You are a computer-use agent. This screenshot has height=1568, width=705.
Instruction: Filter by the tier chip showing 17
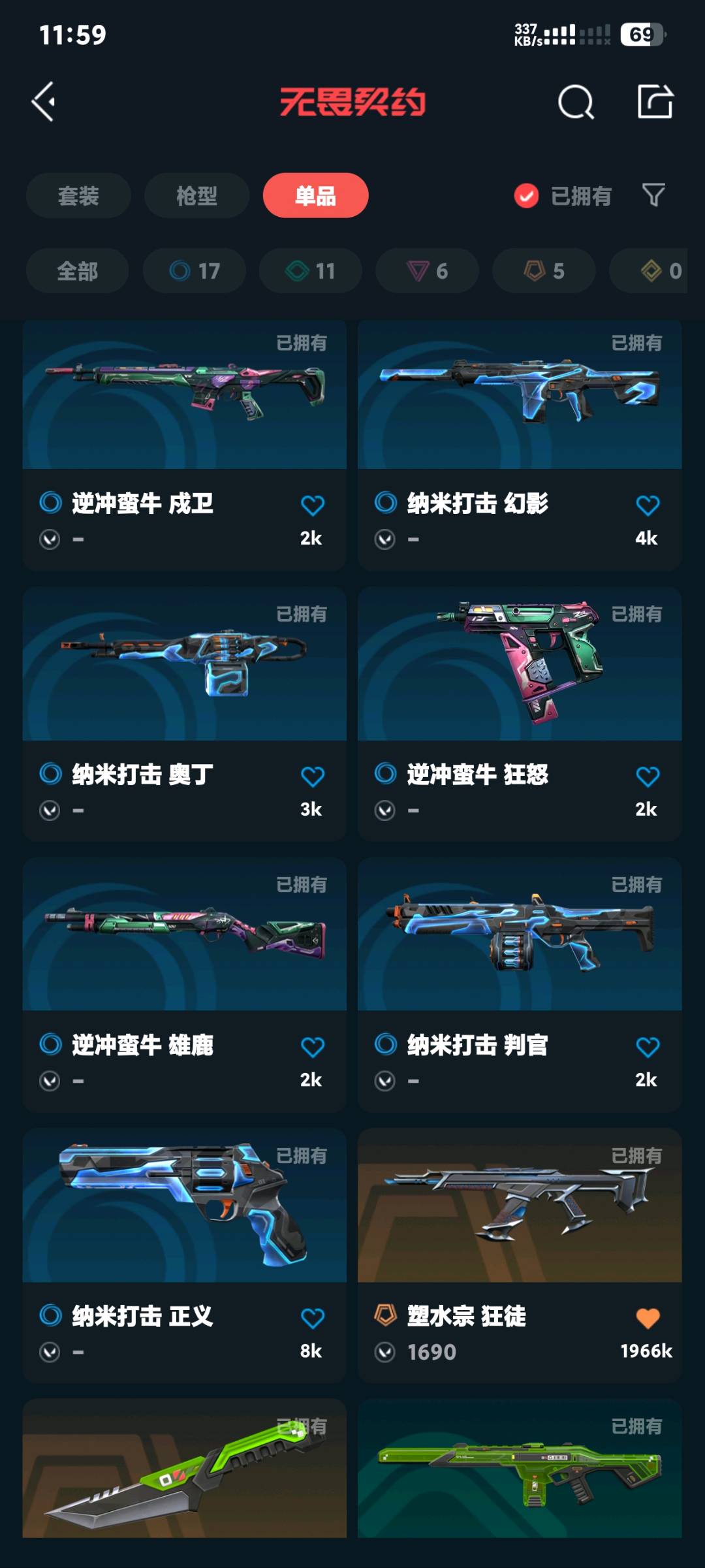(194, 270)
